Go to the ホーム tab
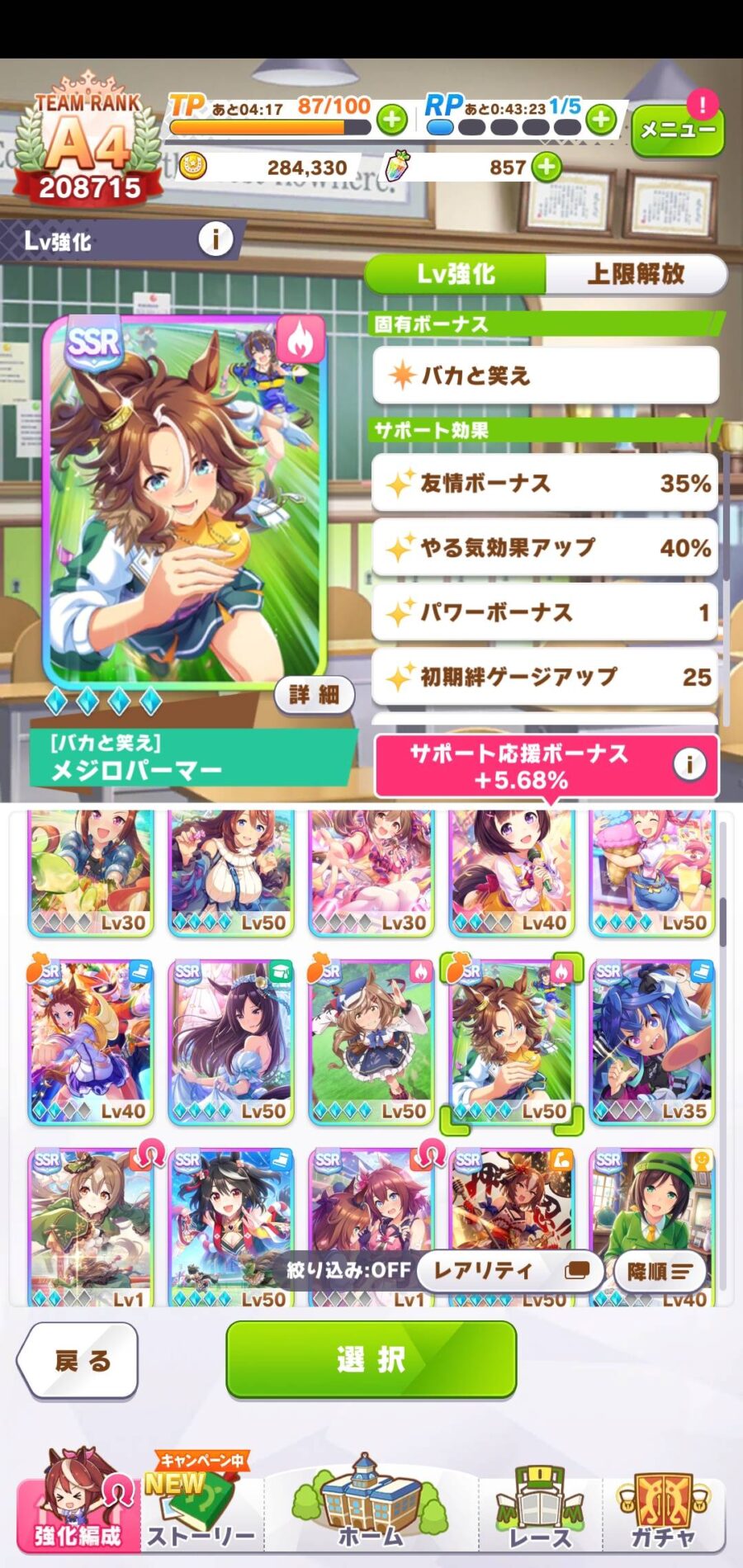 (371, 1506)
